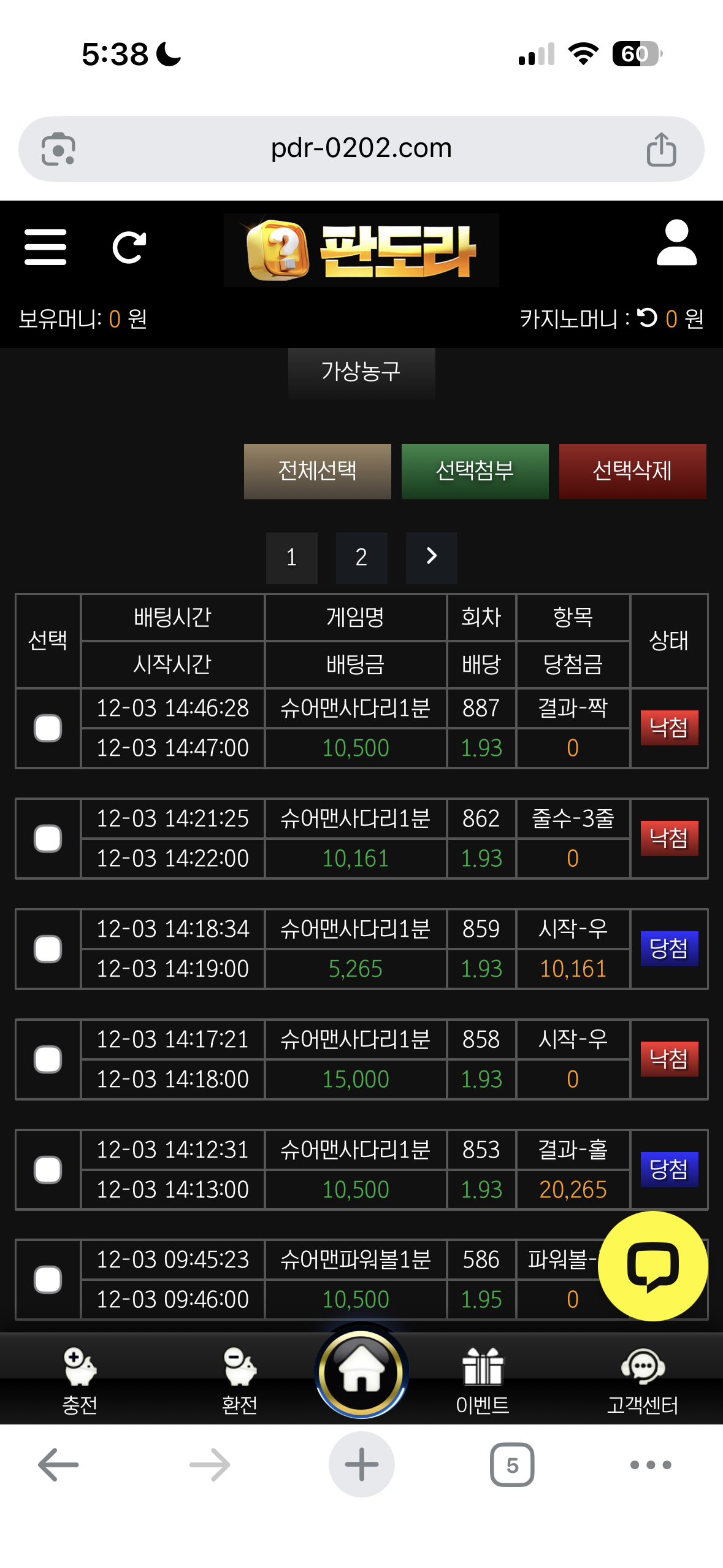
Task: Tap the 선택삭제 button
Action: pos(632,471)
